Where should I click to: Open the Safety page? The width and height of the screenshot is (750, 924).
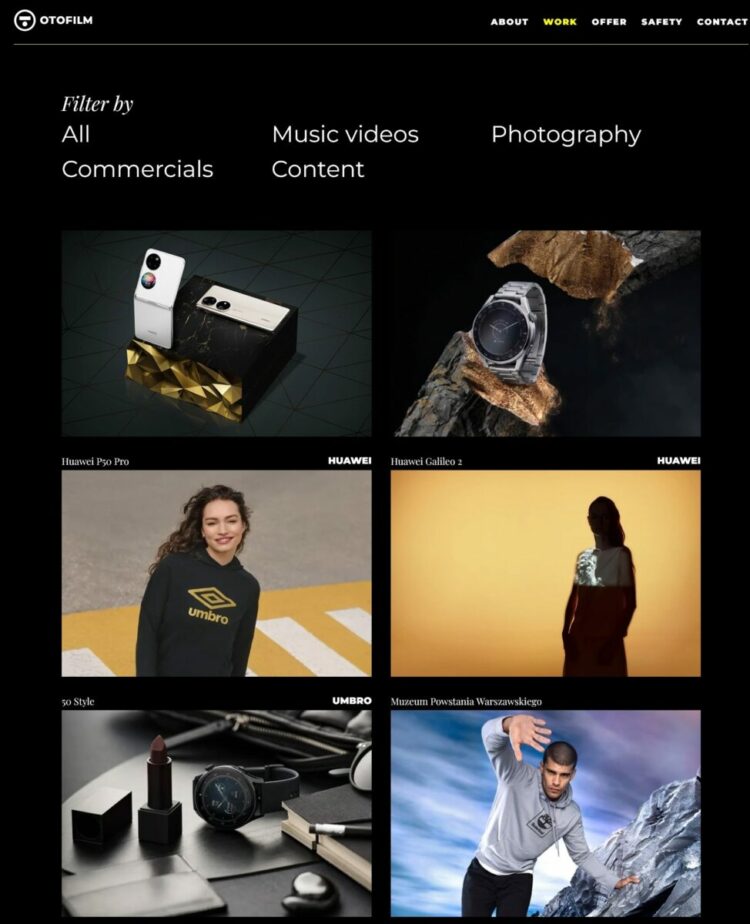click(x=661, y=22)
